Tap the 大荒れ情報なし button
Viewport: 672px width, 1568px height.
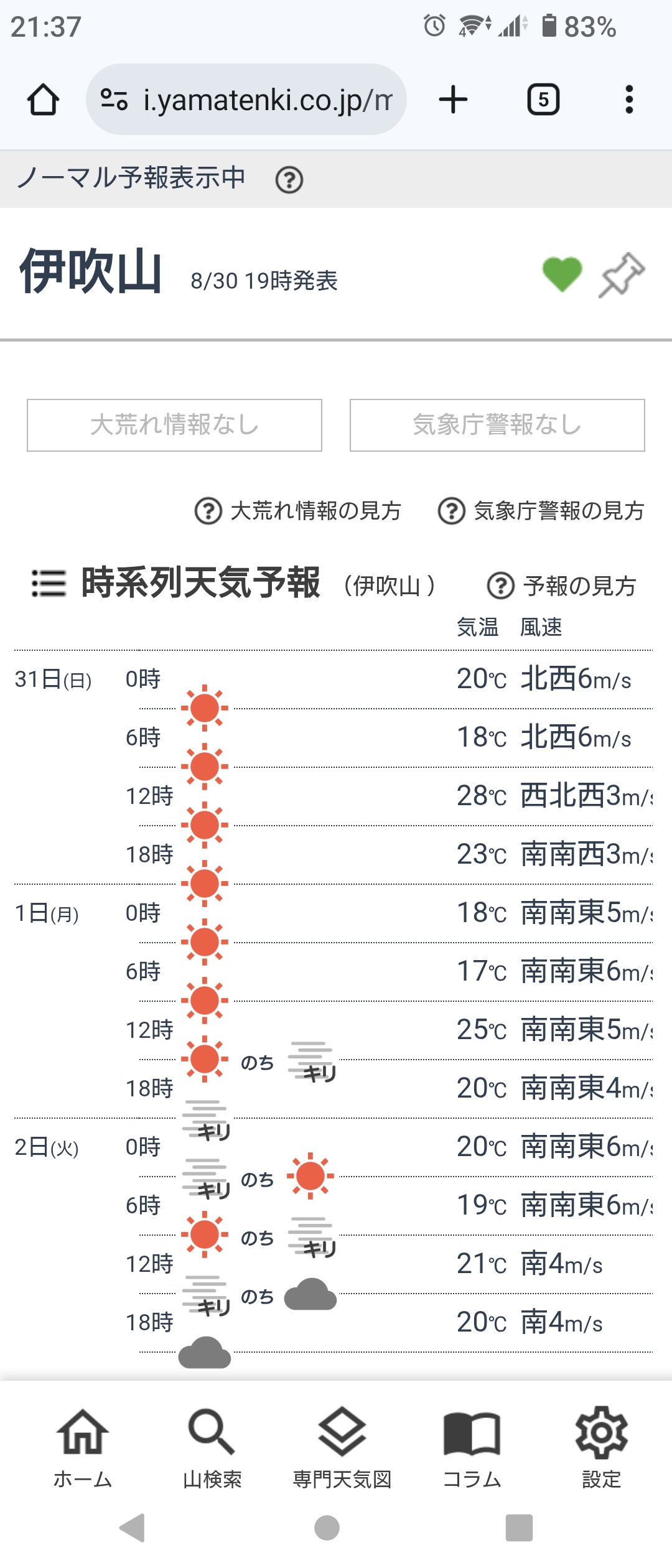click(x=174, y=425)
